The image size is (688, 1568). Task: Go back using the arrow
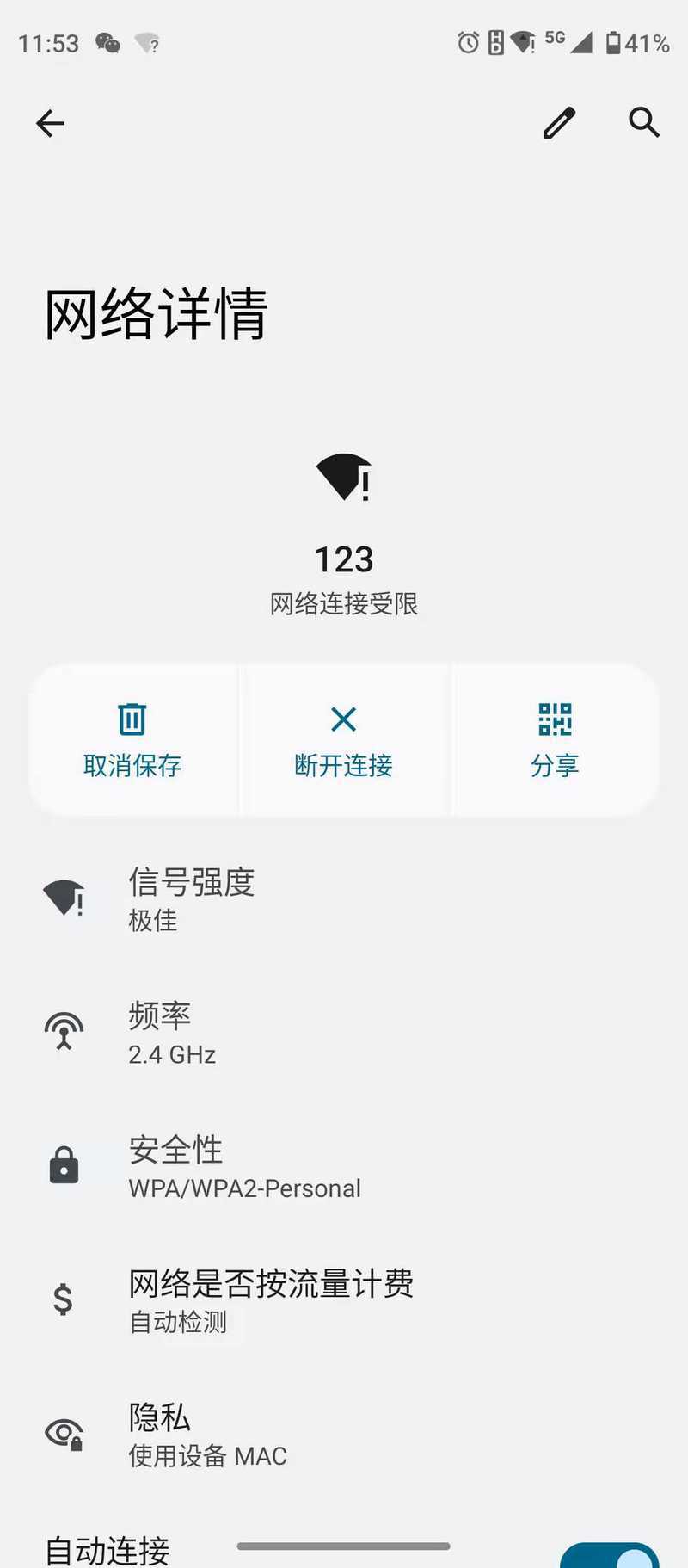click(x=50, y=123)
